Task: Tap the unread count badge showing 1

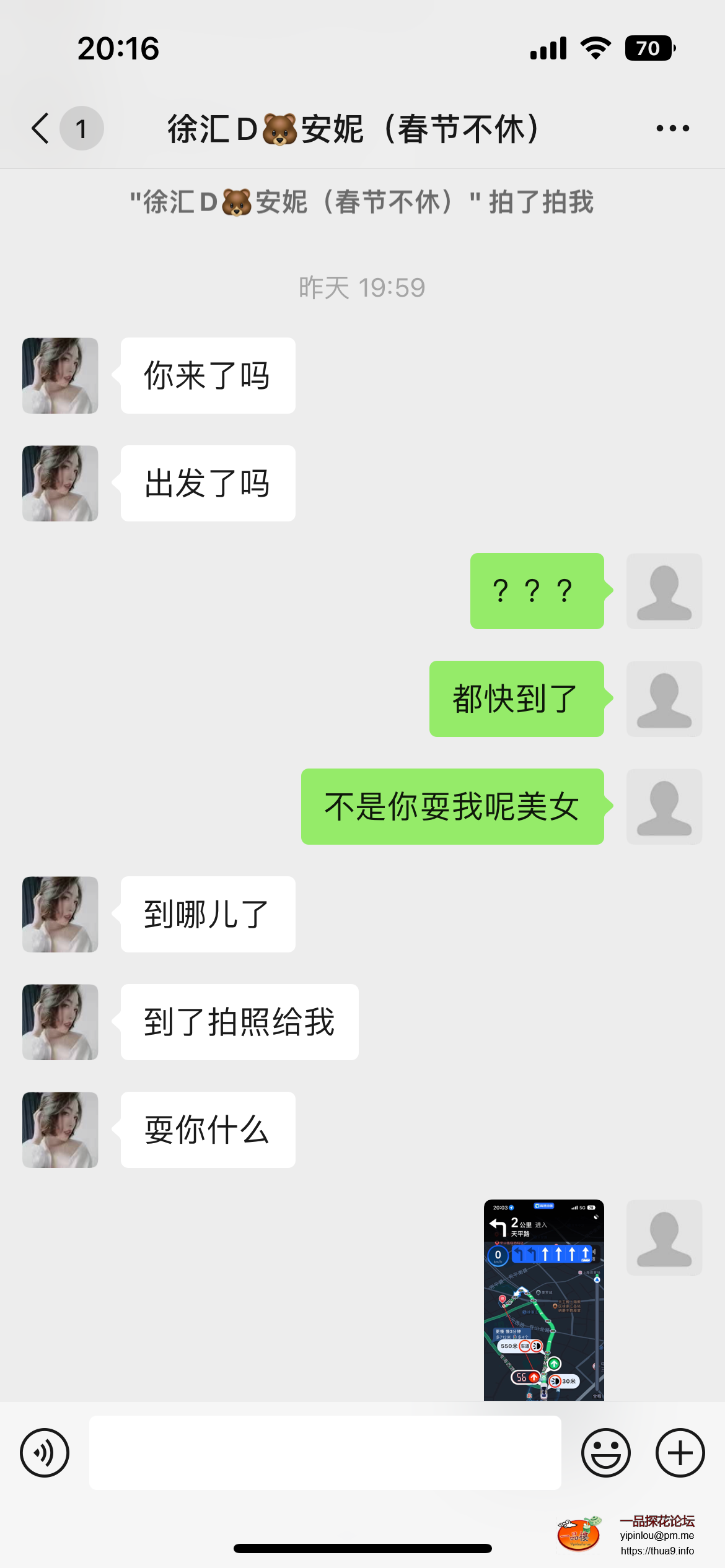Action: (81, 128)
